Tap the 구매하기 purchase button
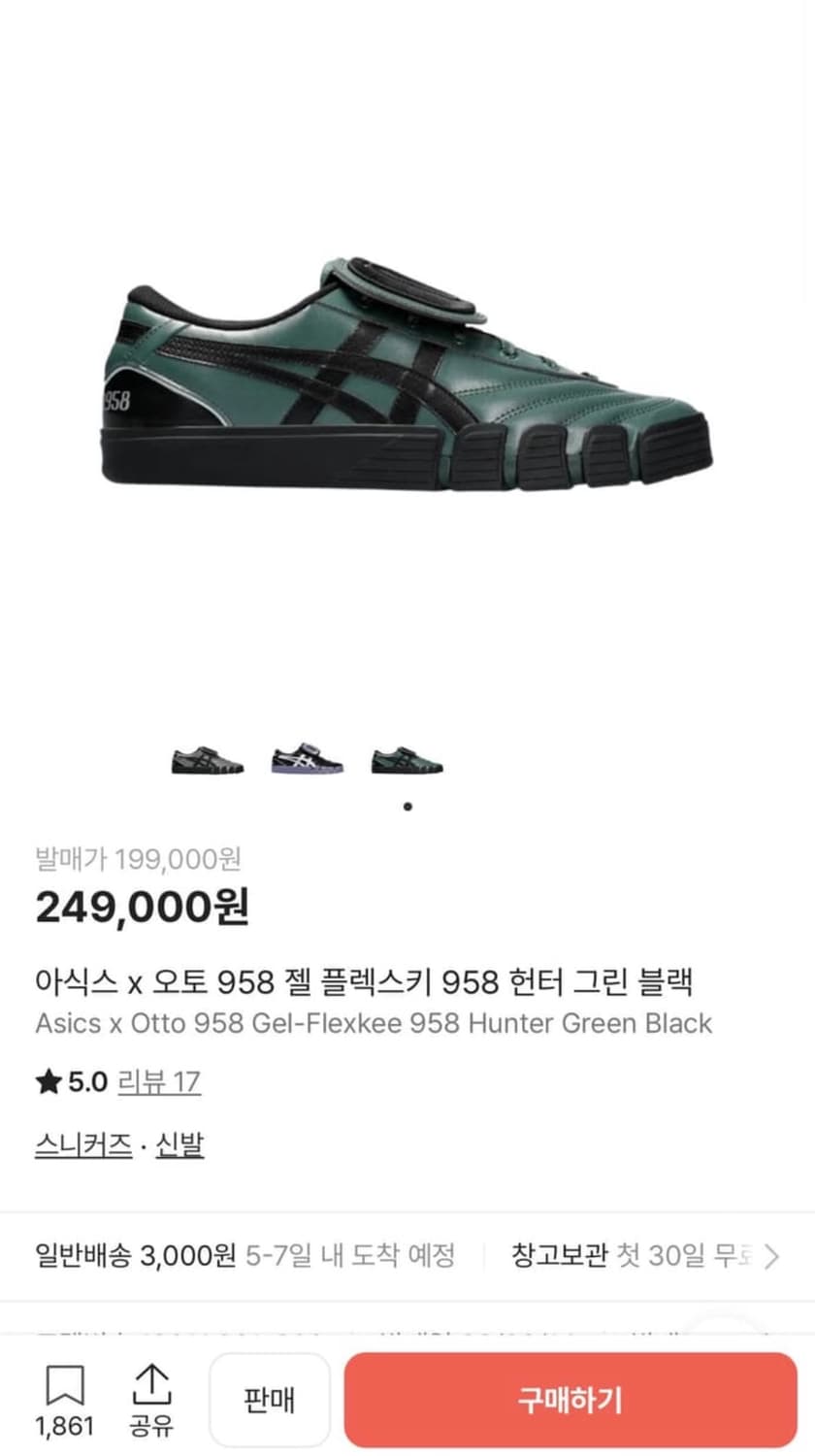The width and height of the screenshot is (815, 1456). point(568,1398)
